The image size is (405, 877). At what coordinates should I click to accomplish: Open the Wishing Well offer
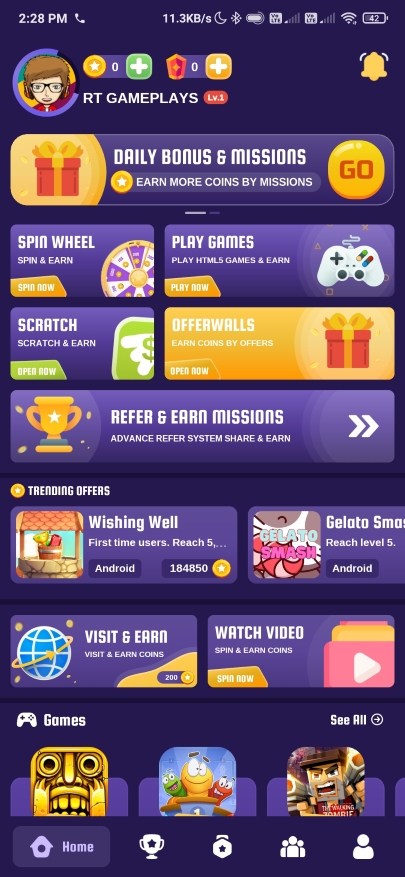click(124, 545)
